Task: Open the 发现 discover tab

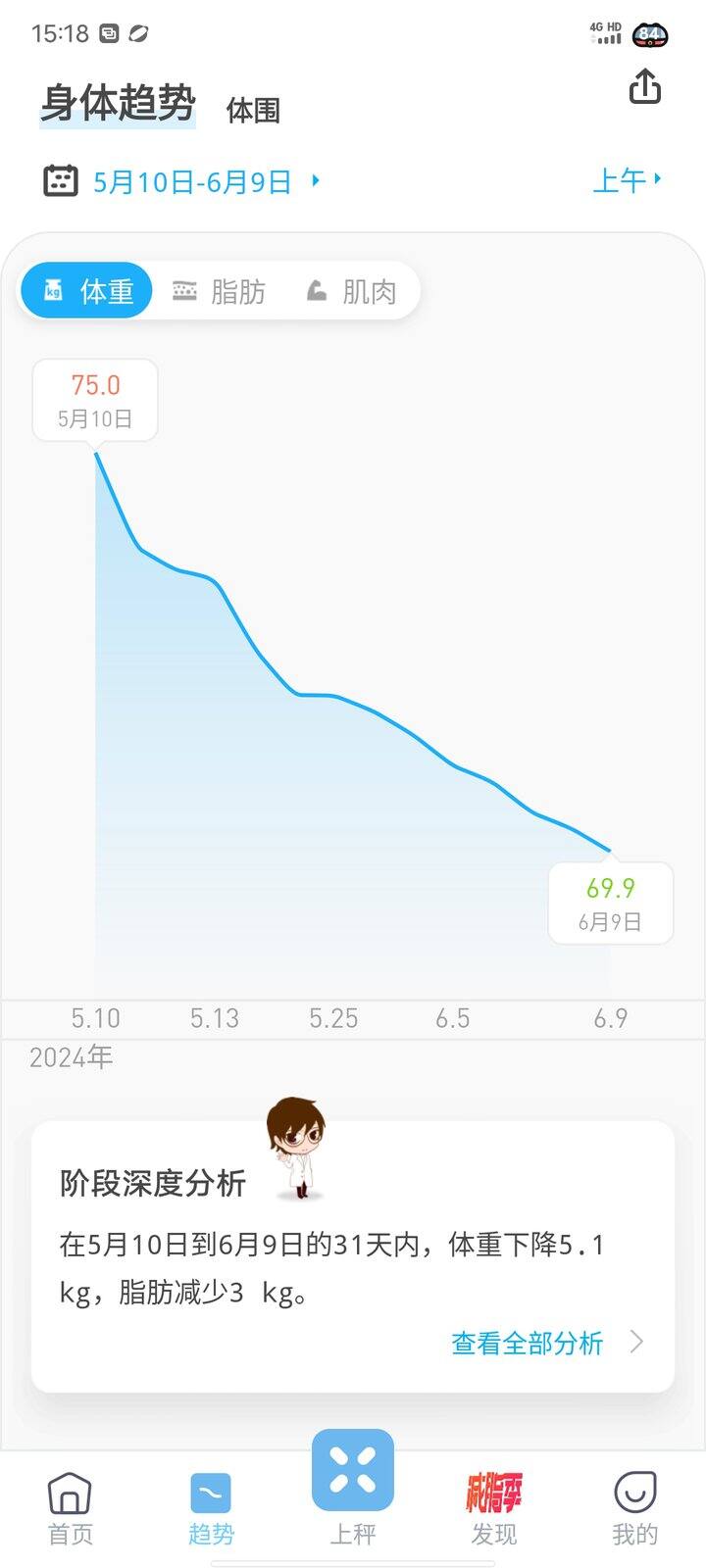Action: point(493,1508)
